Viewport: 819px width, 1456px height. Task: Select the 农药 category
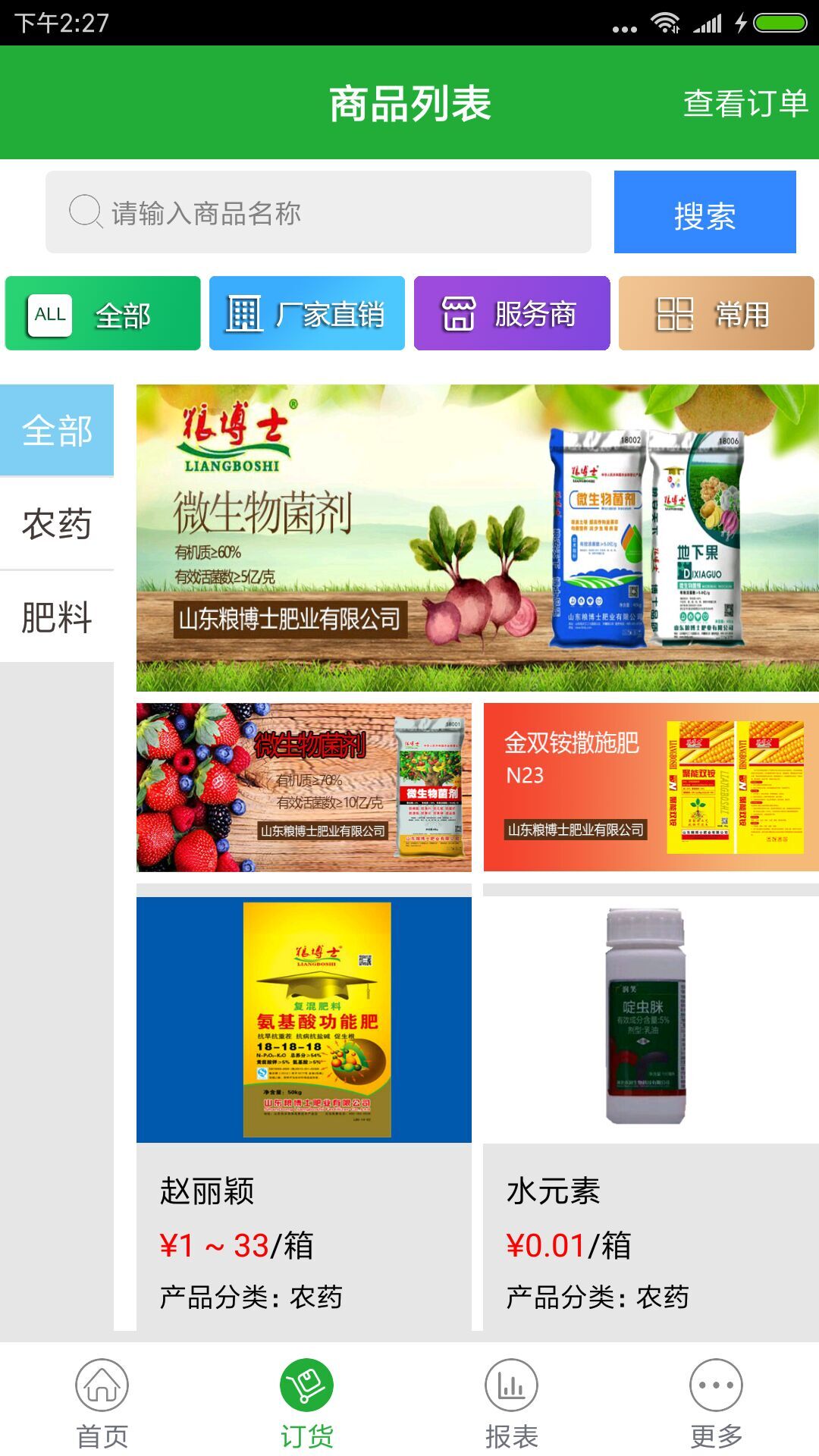coord(57,523)
